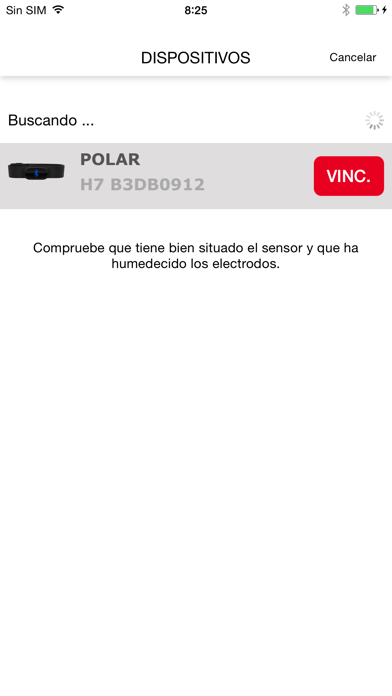392x696 pixels.
Task: Pair the Polar H7 with VINC. button
Action: (348, 176)
